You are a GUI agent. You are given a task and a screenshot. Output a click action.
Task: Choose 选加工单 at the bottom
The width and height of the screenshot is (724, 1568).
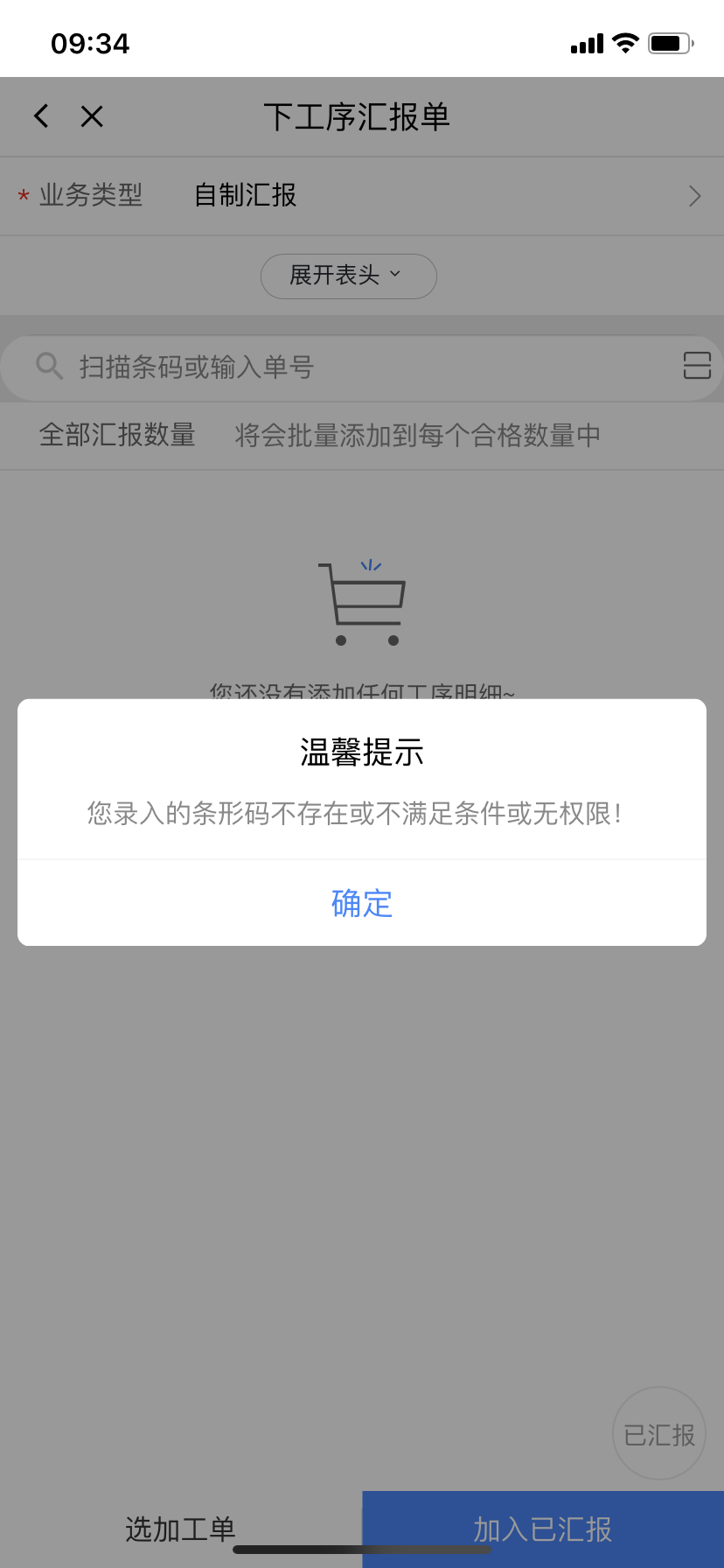[x=181, y=1529]
